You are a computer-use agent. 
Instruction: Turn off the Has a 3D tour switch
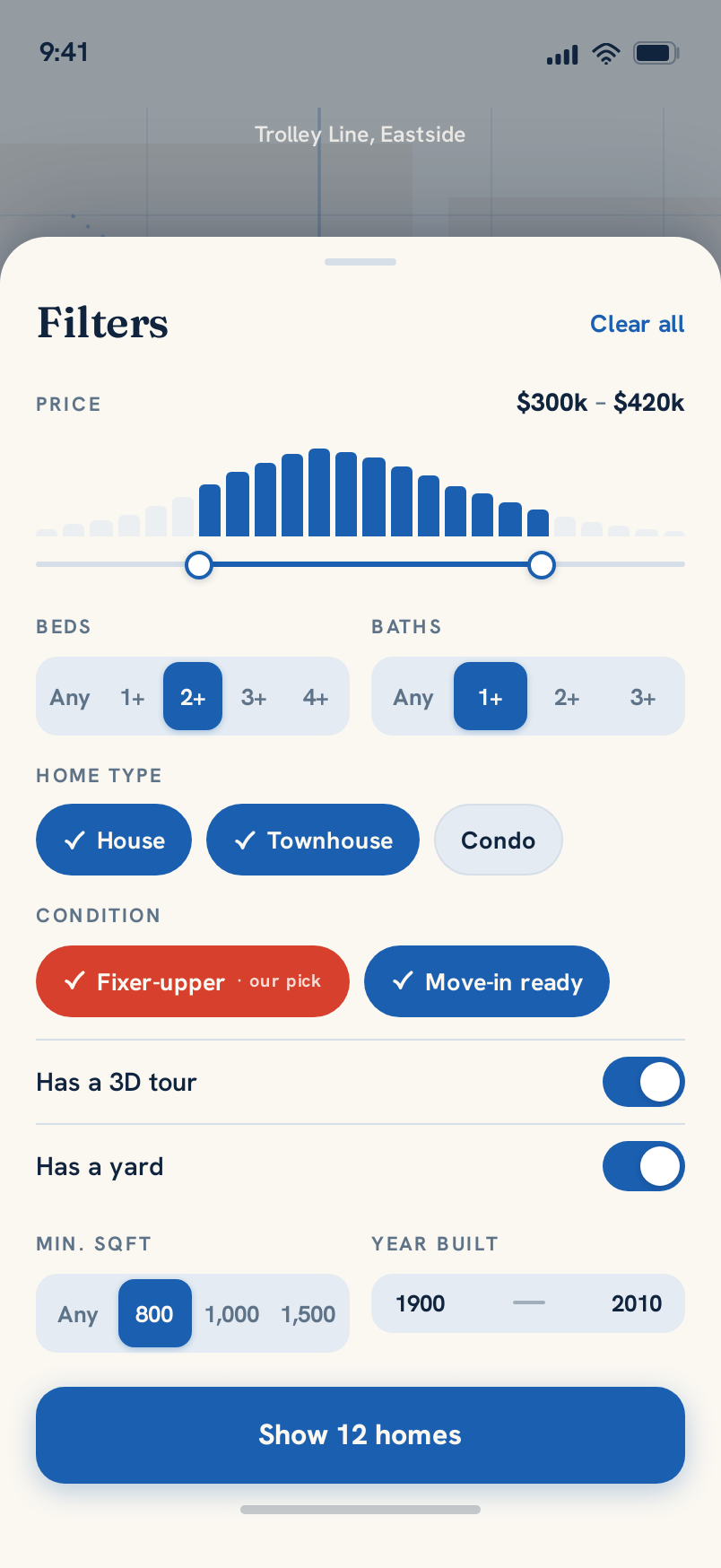pyautogui.click(x=644, y=1082)
